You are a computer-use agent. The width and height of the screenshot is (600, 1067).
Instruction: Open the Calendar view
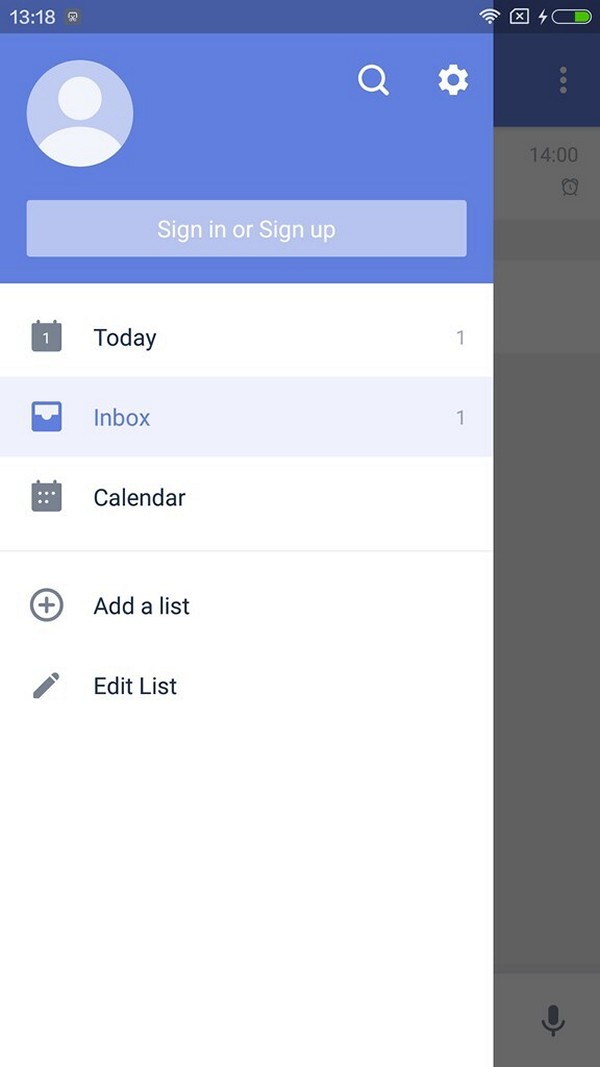[246, 497]
